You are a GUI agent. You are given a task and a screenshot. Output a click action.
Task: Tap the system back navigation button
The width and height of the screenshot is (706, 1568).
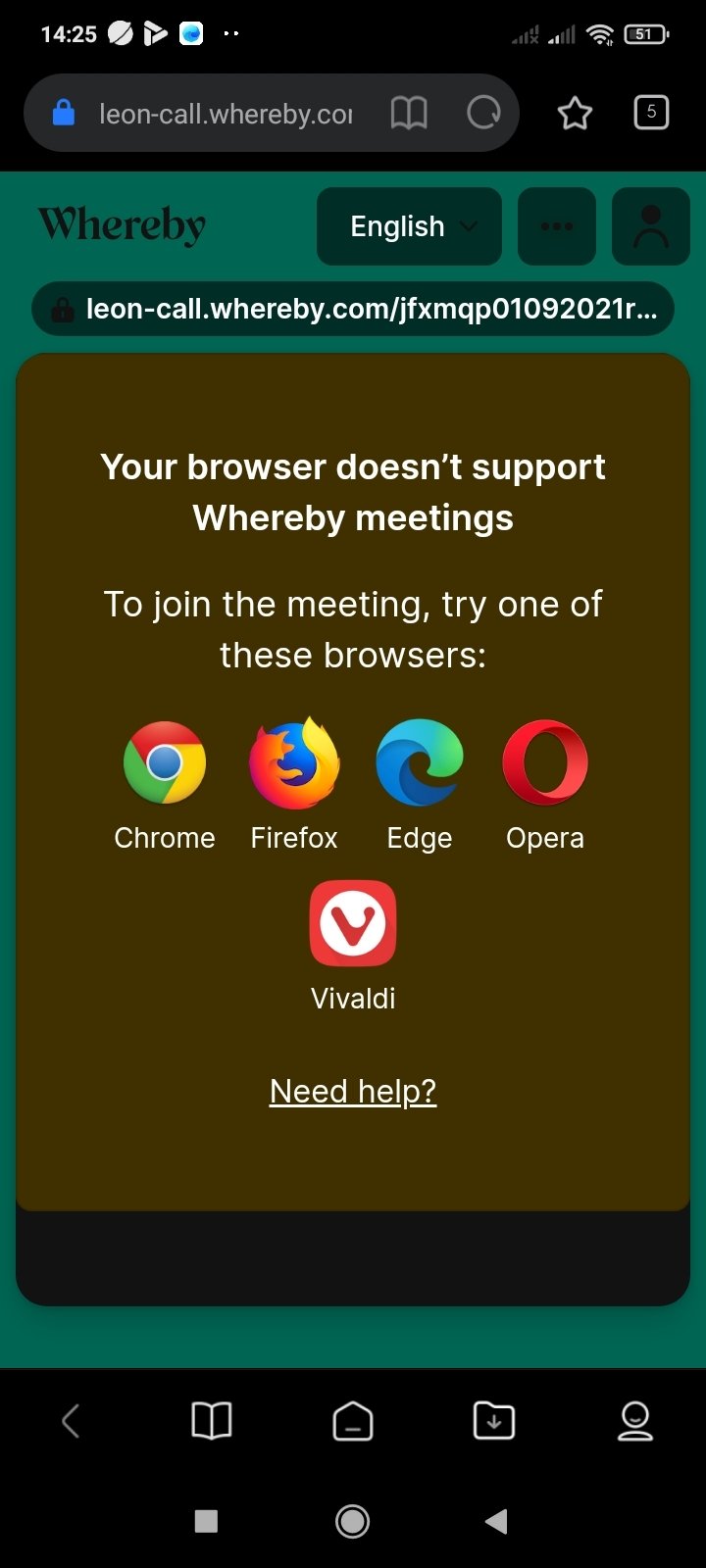(496, 1521)
